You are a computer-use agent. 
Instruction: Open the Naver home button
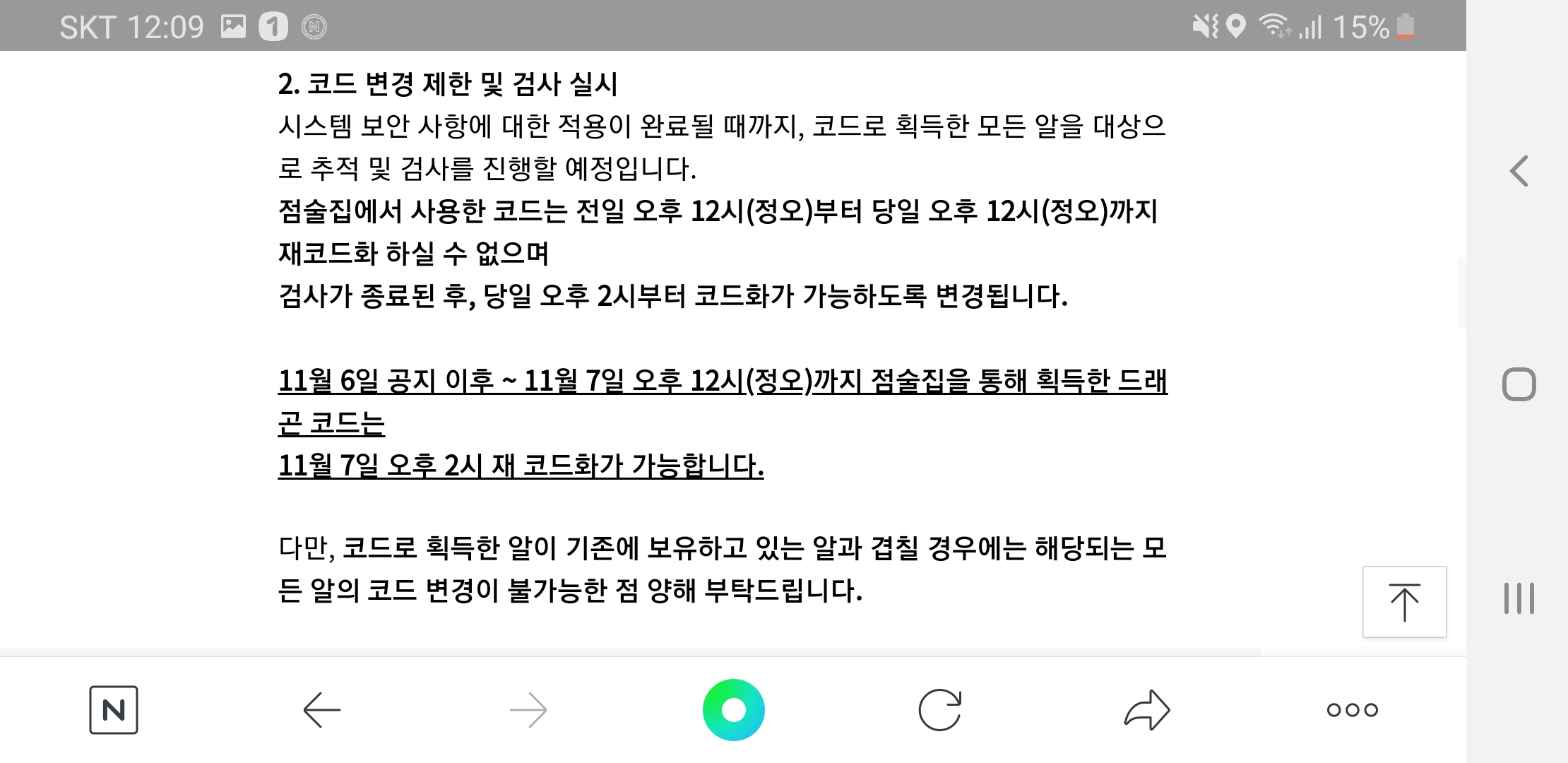113,709
